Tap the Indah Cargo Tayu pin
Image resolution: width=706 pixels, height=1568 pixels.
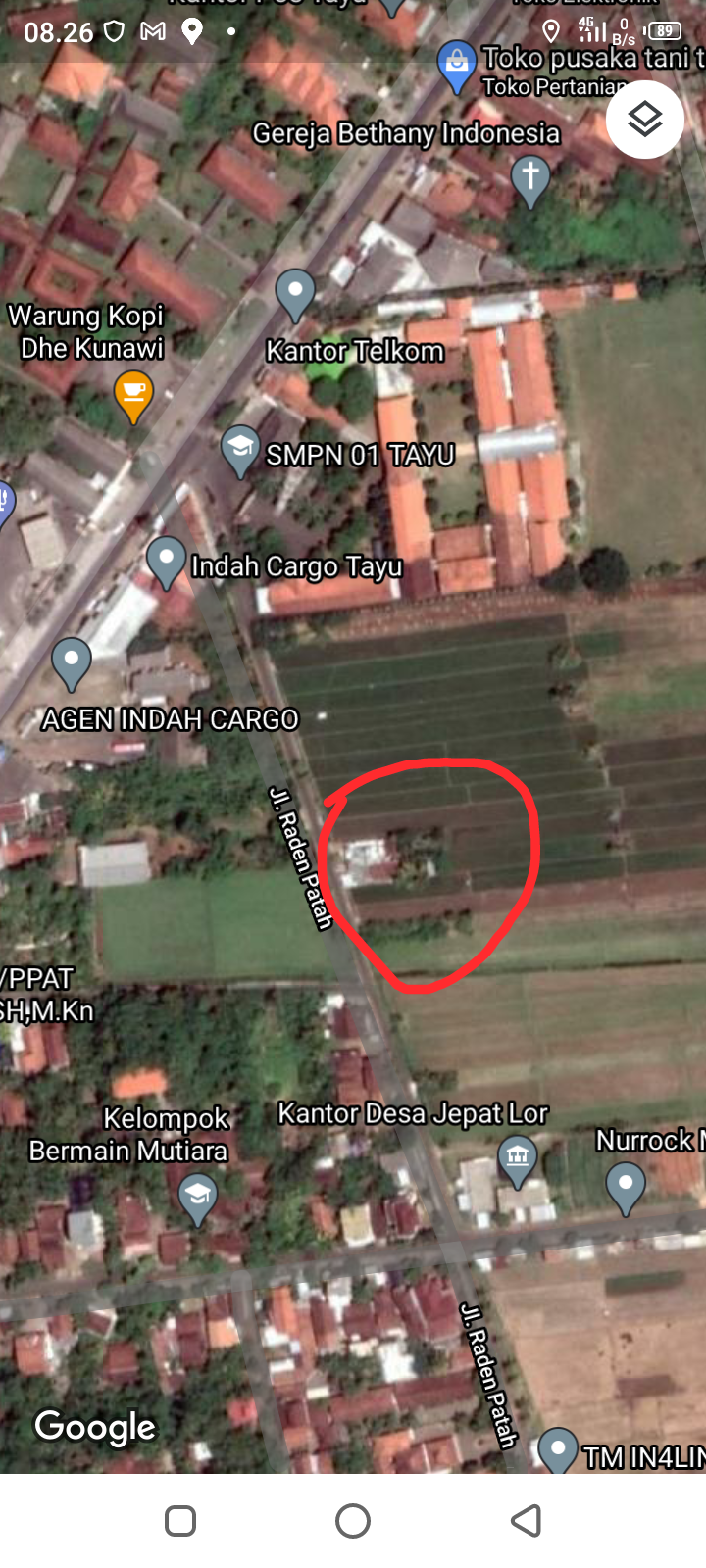(x=166, y=563)
